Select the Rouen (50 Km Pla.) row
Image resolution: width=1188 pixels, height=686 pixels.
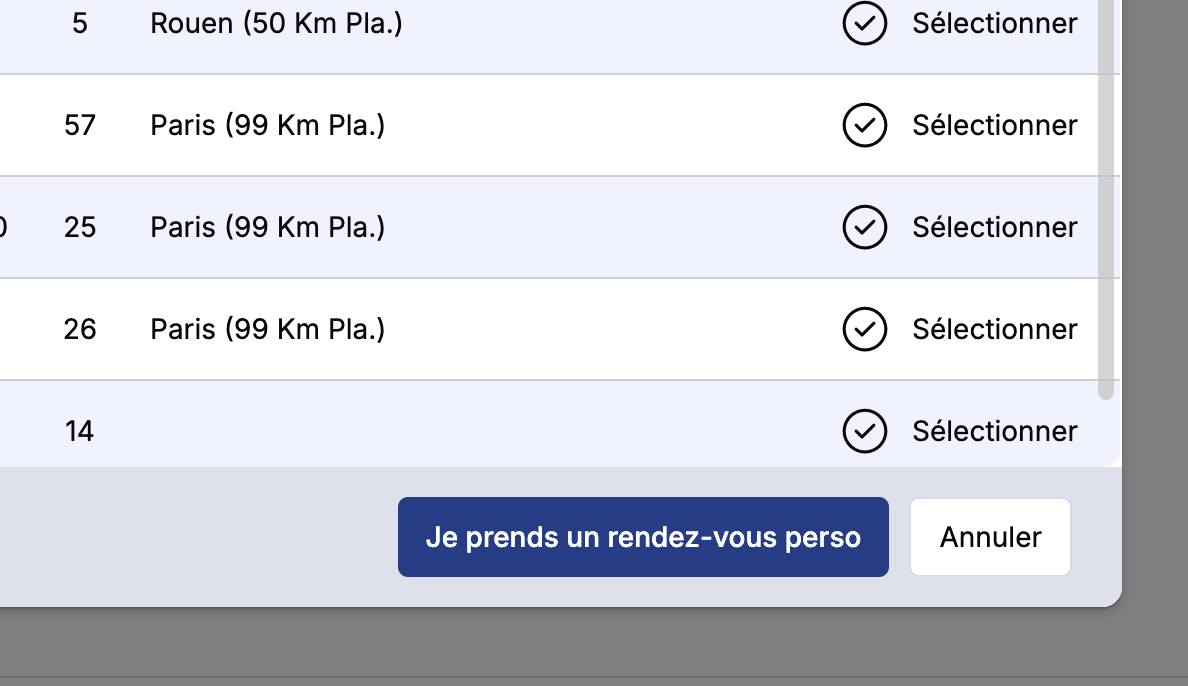[x=960, y=24]
